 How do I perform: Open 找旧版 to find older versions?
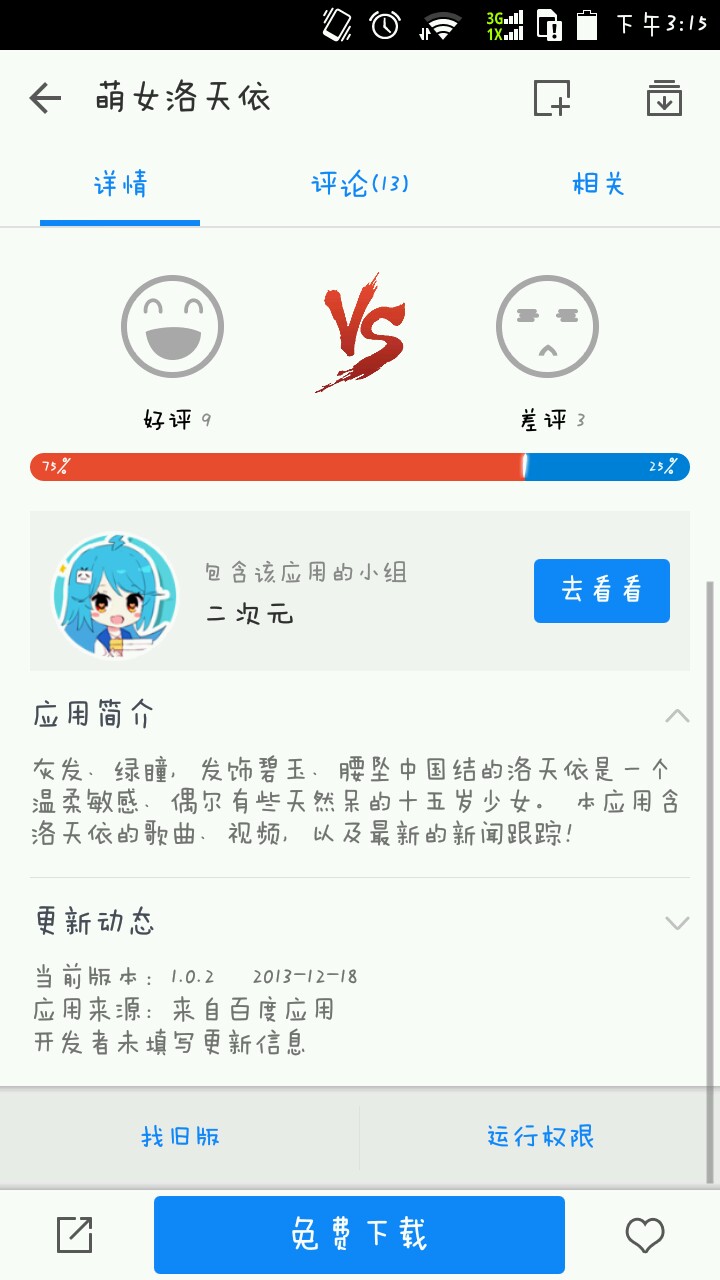(180, 1136)
